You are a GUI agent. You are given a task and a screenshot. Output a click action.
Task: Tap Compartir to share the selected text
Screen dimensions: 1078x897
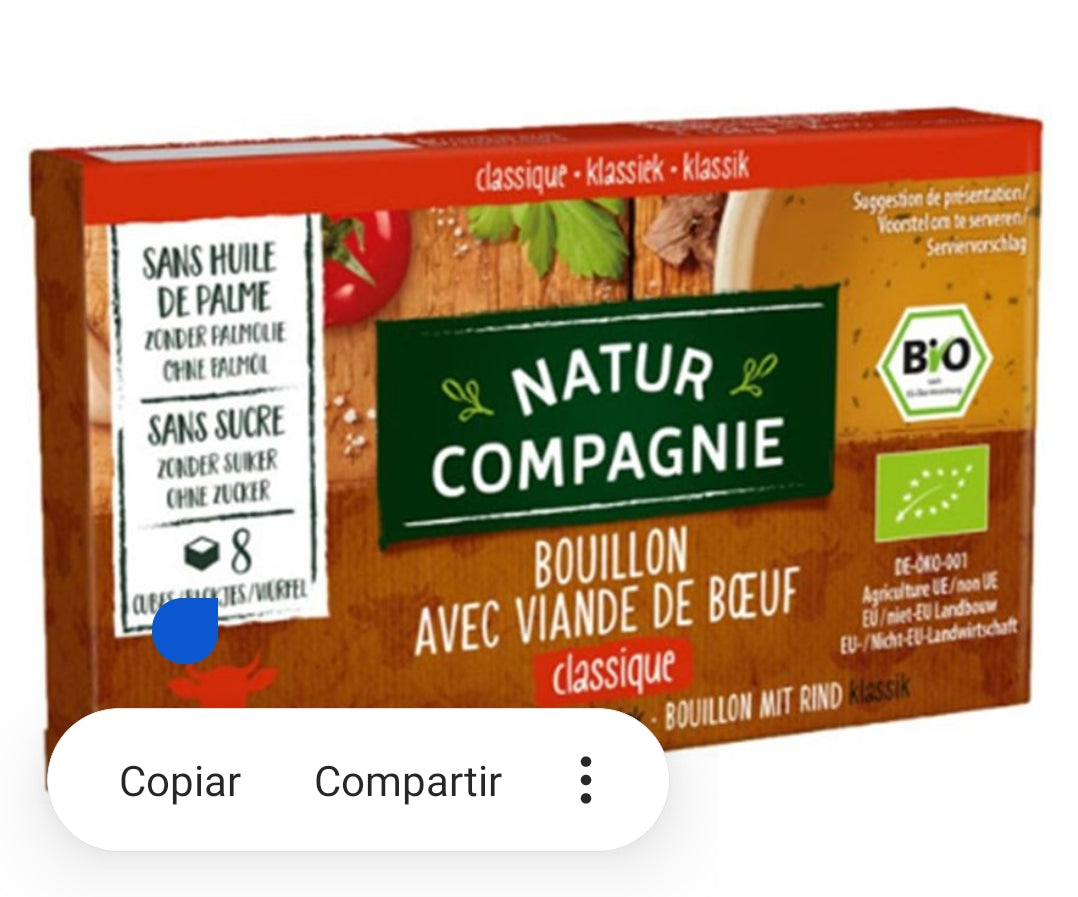tap(408, 782)
